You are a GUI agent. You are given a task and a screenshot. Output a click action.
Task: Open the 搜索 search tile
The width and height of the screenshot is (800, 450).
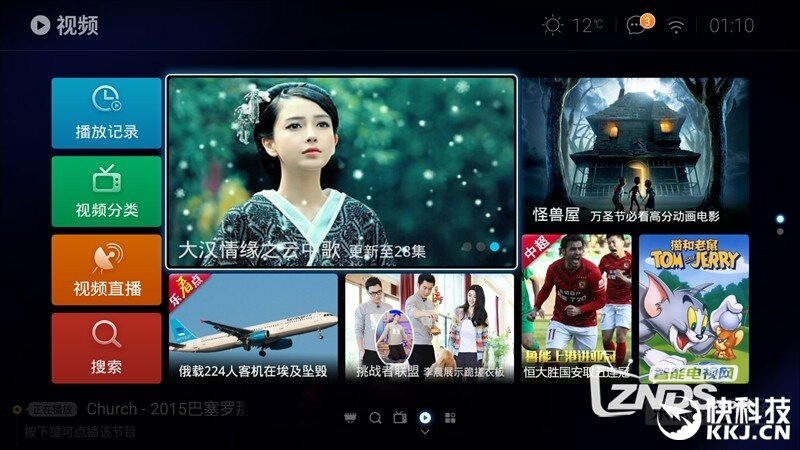106,348
